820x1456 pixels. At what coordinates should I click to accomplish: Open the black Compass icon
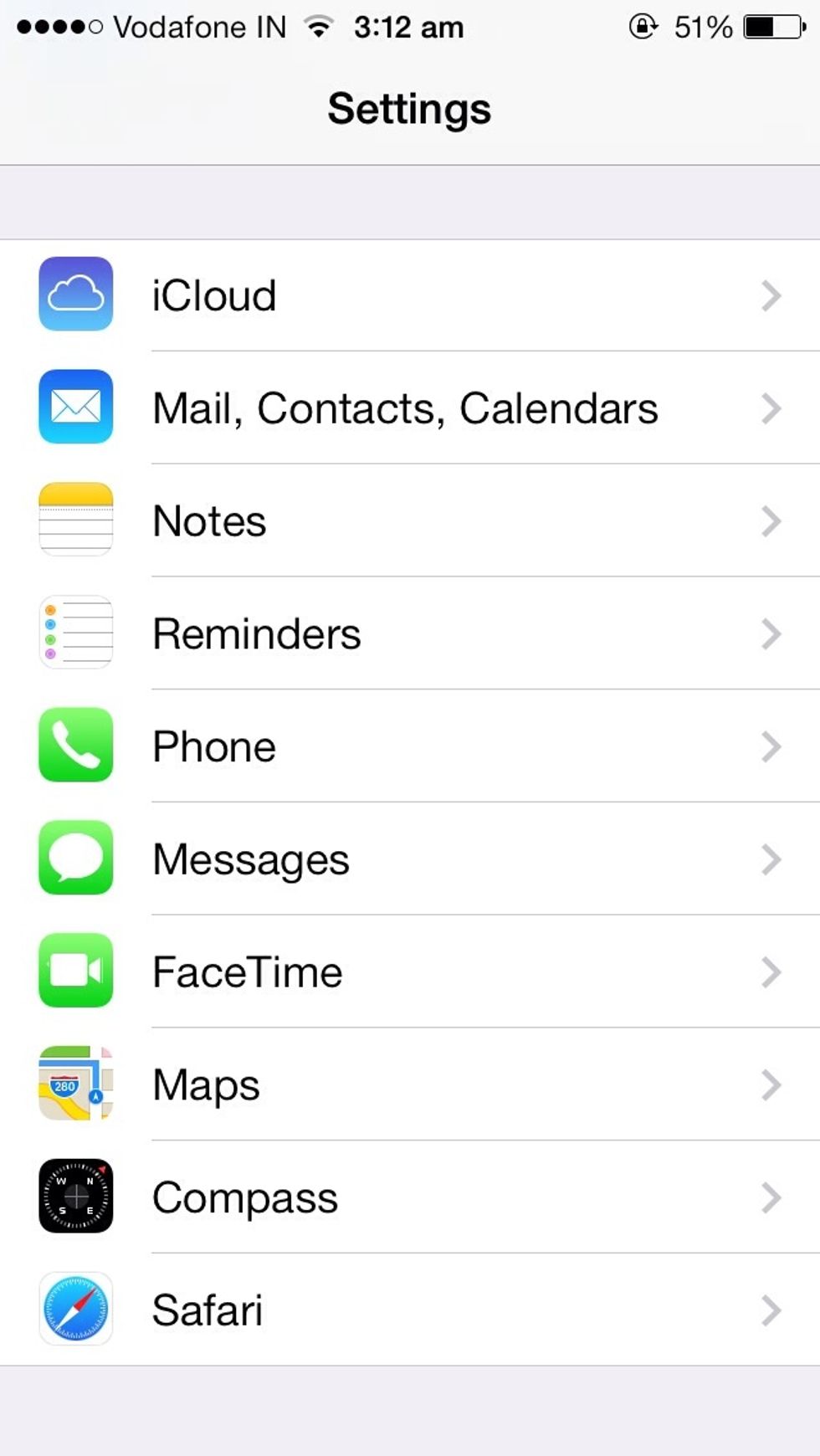(x=75, y=1197)
